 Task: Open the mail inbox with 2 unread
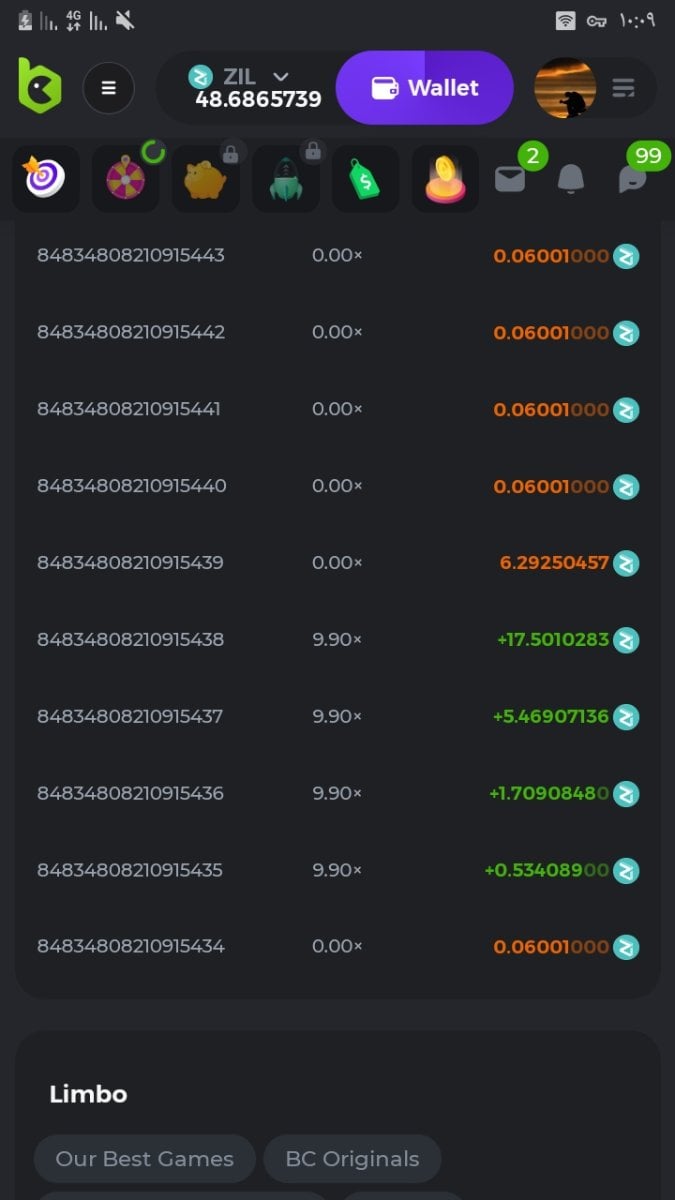tap(510, 179)
